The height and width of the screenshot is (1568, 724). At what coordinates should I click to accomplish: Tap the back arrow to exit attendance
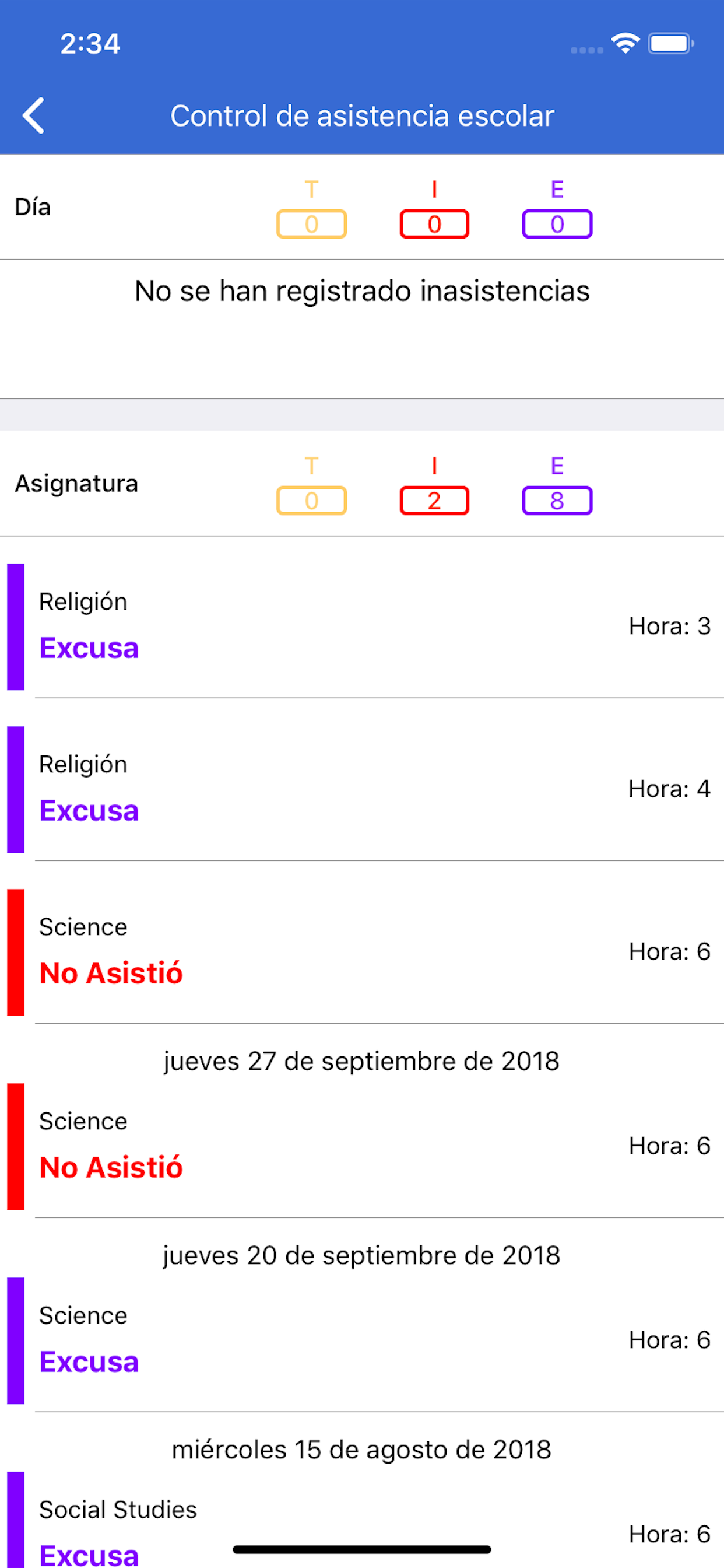34,116
